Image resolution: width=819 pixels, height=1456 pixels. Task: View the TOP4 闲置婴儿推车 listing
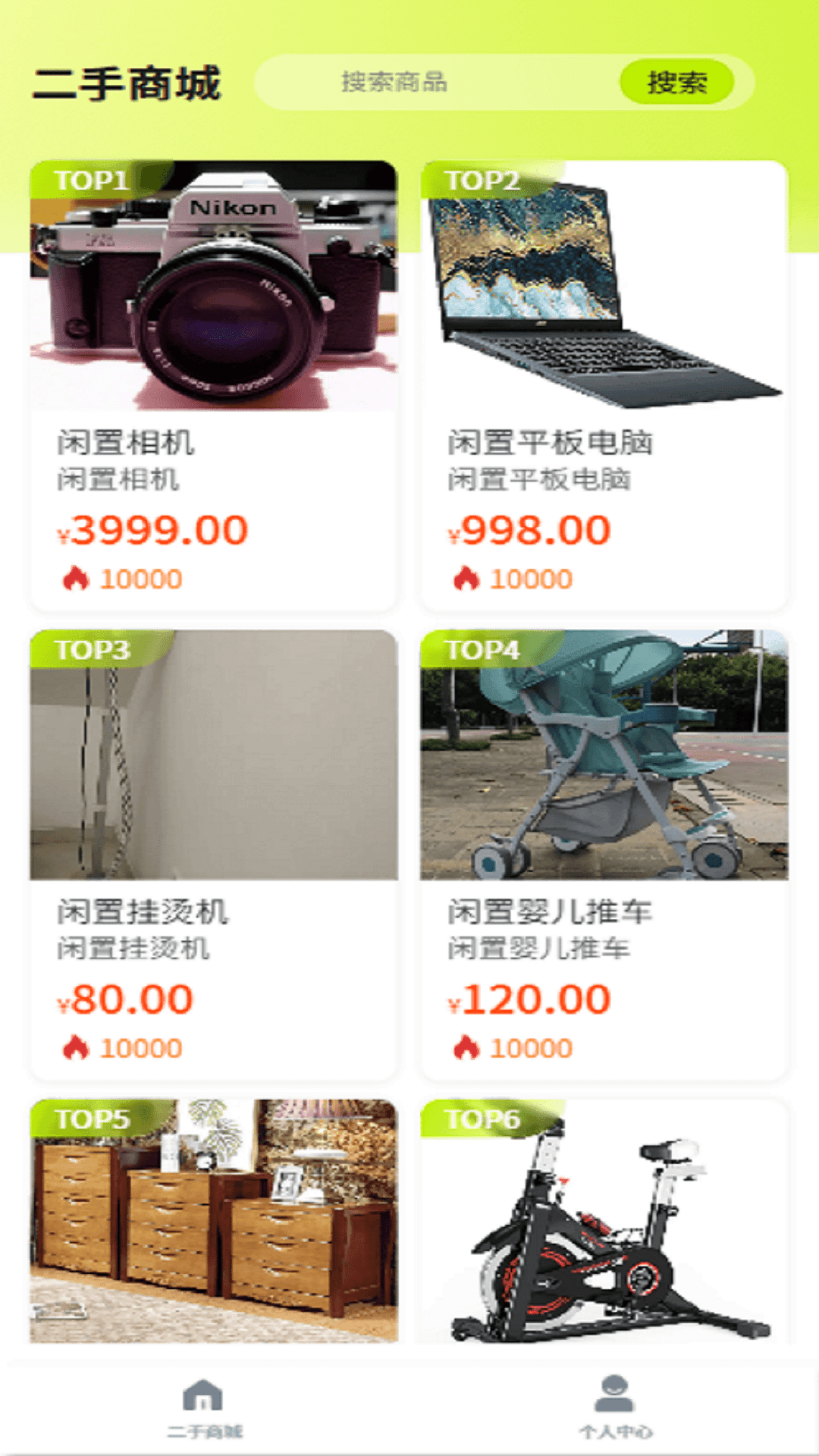tap(604, 854)
